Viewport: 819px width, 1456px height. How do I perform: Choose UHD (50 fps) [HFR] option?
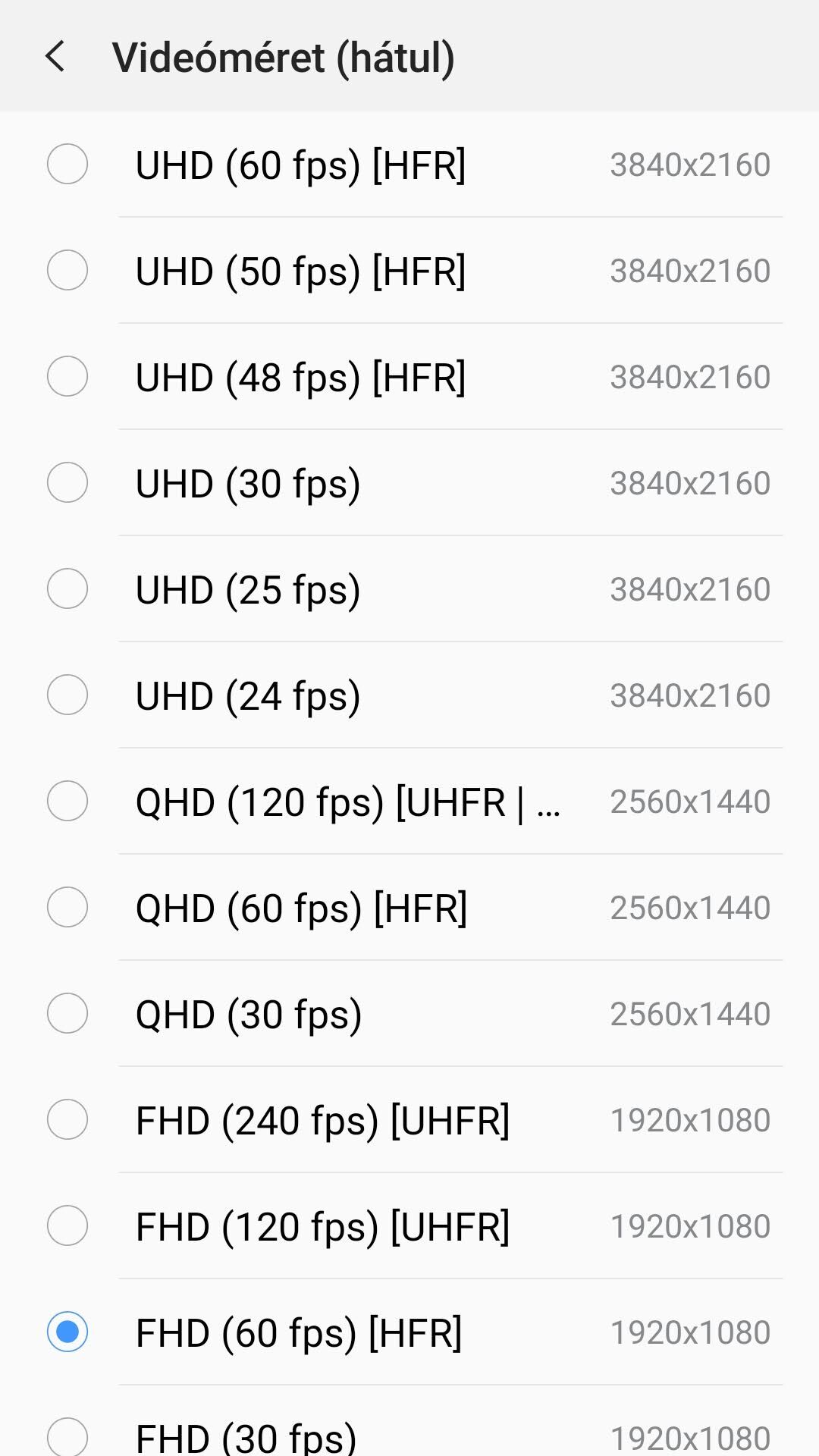pos(409,271)
